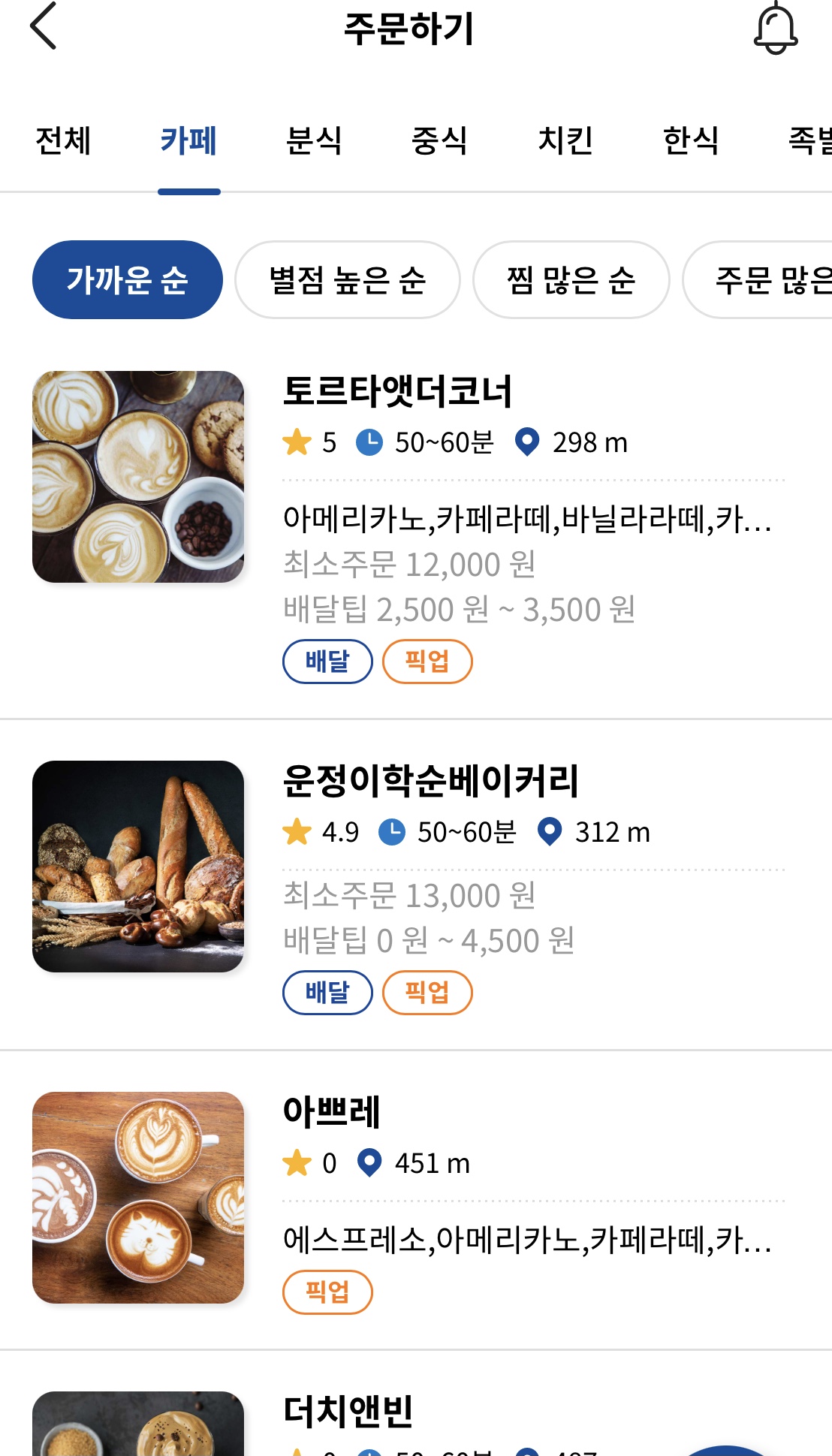Viewport: 832px width, 1456px height.
Task: Switch to the 분식 tab
Action: pos(314,140)
